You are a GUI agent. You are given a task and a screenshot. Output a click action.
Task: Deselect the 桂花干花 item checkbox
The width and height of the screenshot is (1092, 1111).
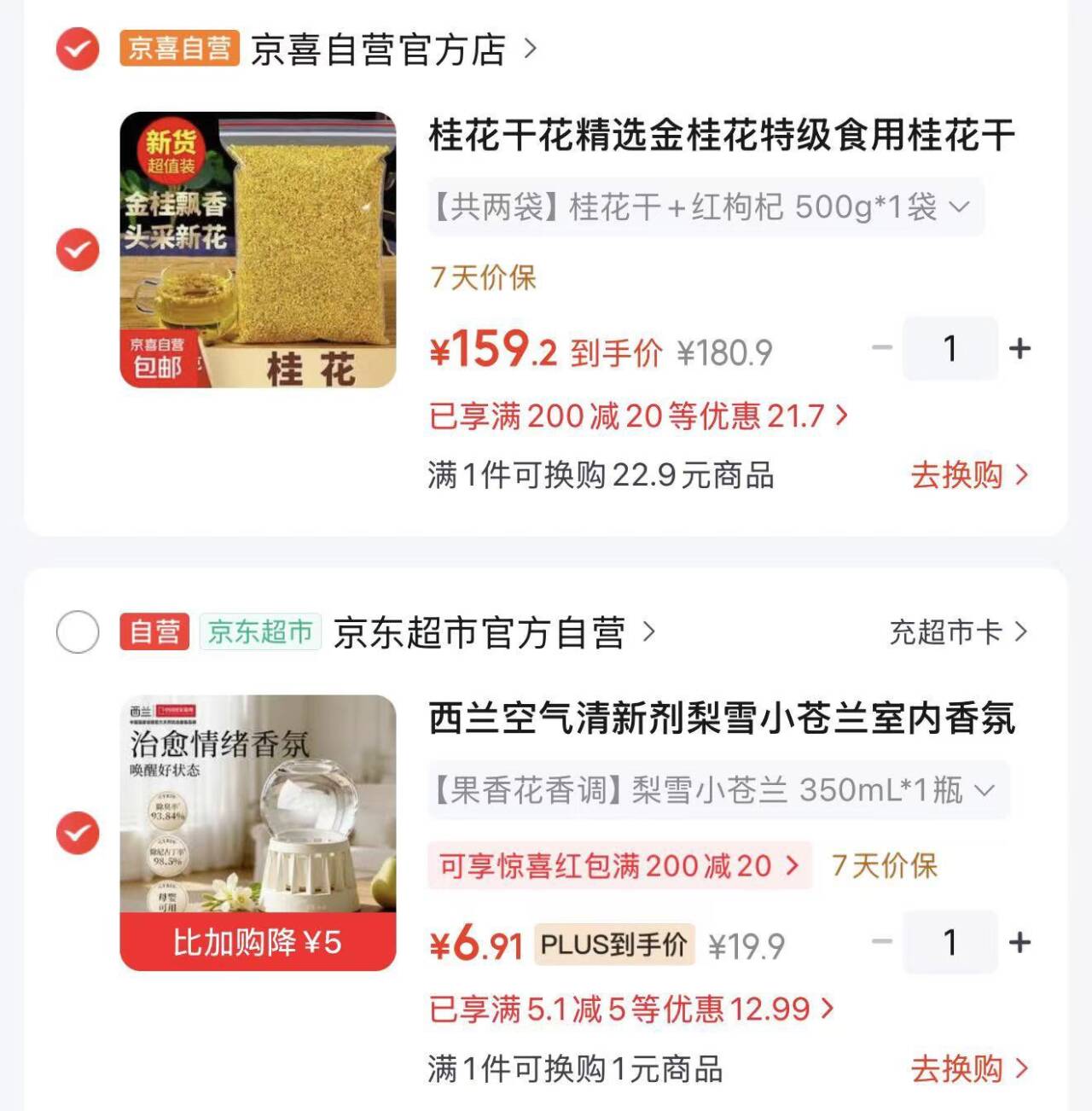tap(78, 249)
